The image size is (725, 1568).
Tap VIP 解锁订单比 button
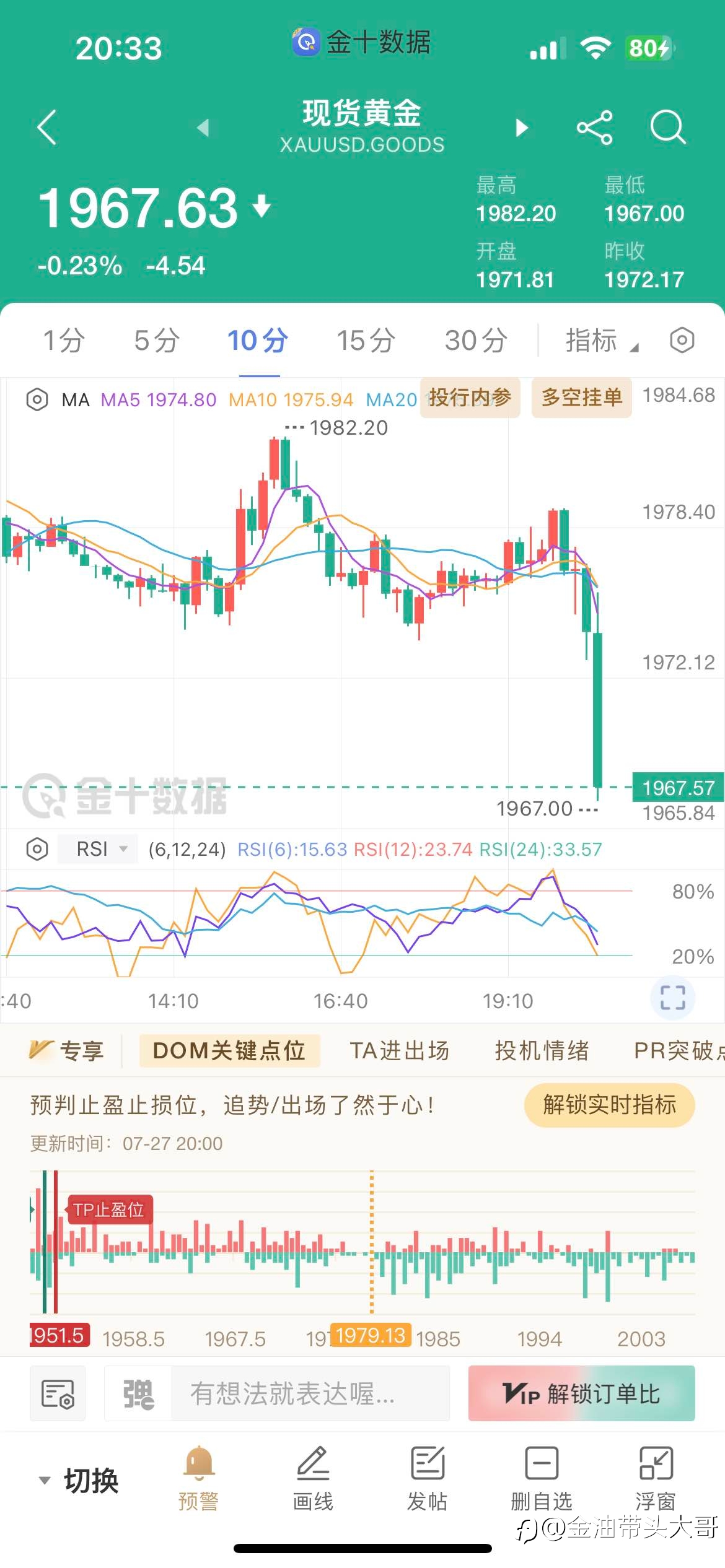pyautogui.click(x=581, y=1393)
